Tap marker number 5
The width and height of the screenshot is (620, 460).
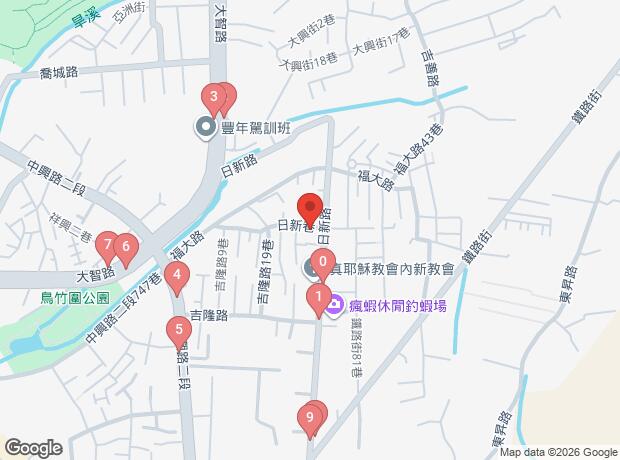pos(178,329)
